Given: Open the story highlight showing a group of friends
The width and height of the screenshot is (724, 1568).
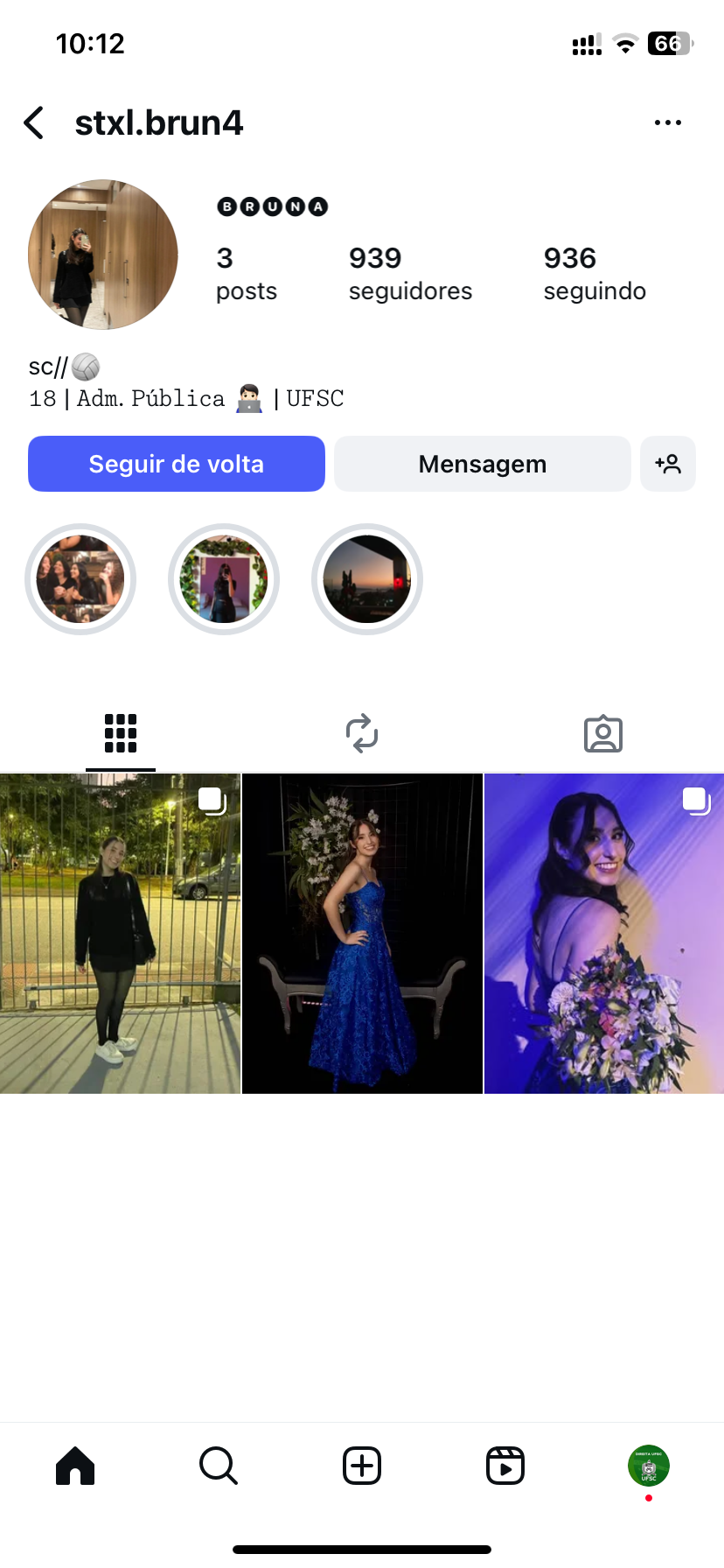Looking at the screenshot, I should pos(80,579).
